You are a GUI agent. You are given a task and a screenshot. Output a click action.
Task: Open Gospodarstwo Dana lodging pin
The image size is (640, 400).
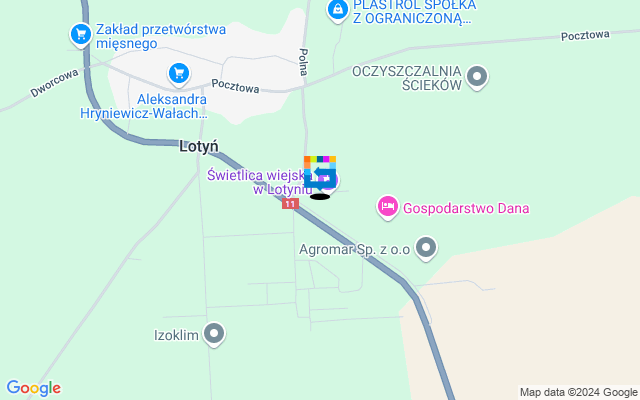point(385,208)
